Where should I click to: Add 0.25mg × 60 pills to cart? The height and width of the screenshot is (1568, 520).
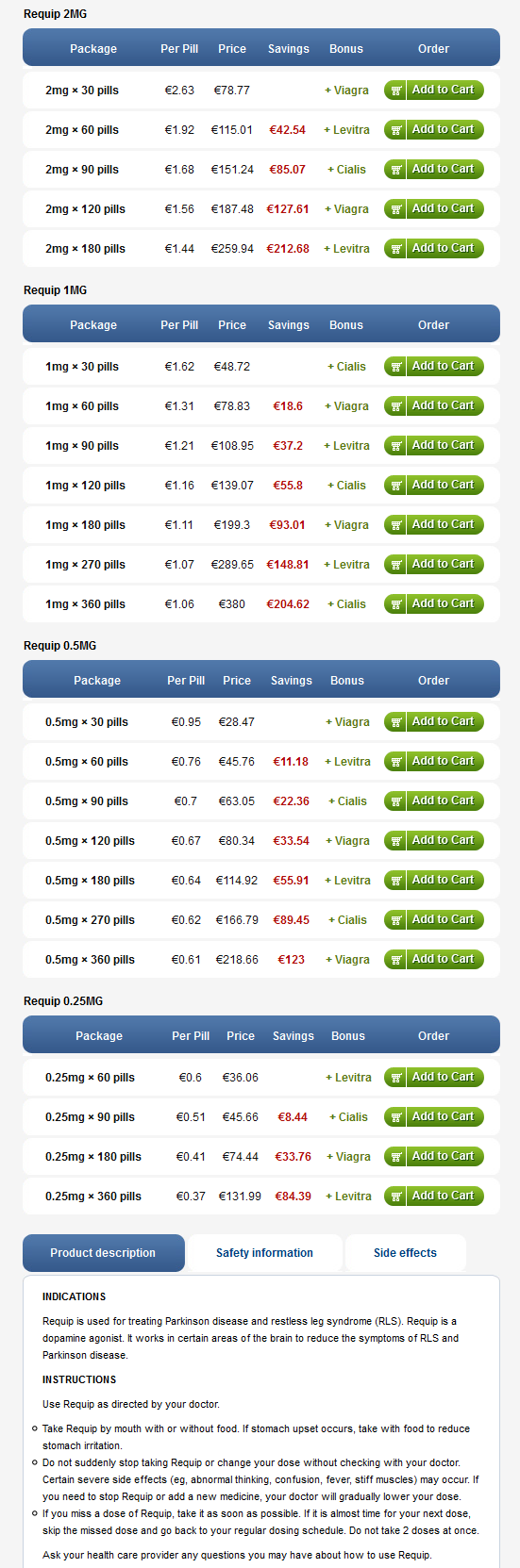(434, 1078)
